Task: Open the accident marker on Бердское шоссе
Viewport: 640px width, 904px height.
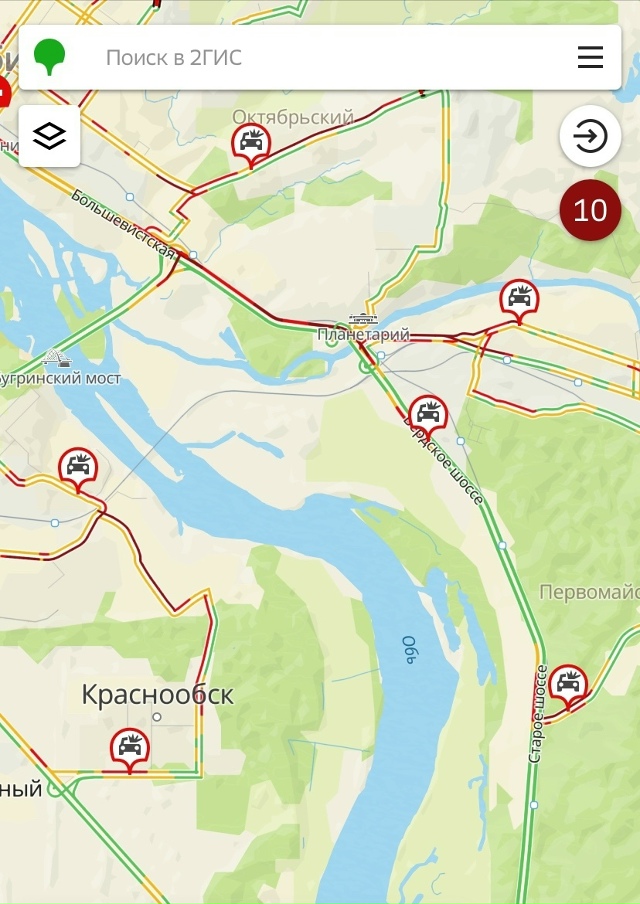Action: [428, 412]
